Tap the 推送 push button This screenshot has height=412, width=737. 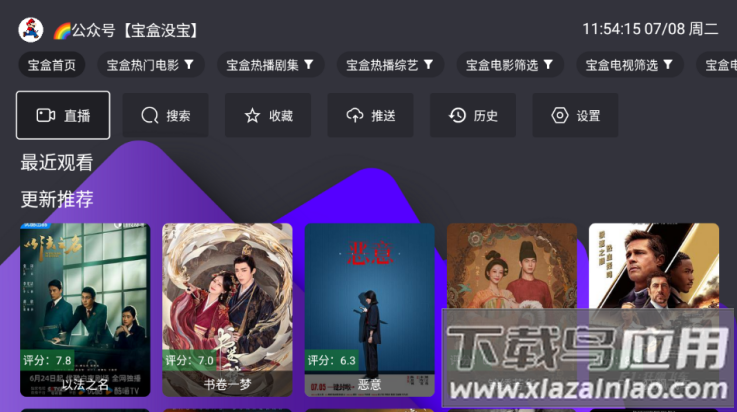370,115
